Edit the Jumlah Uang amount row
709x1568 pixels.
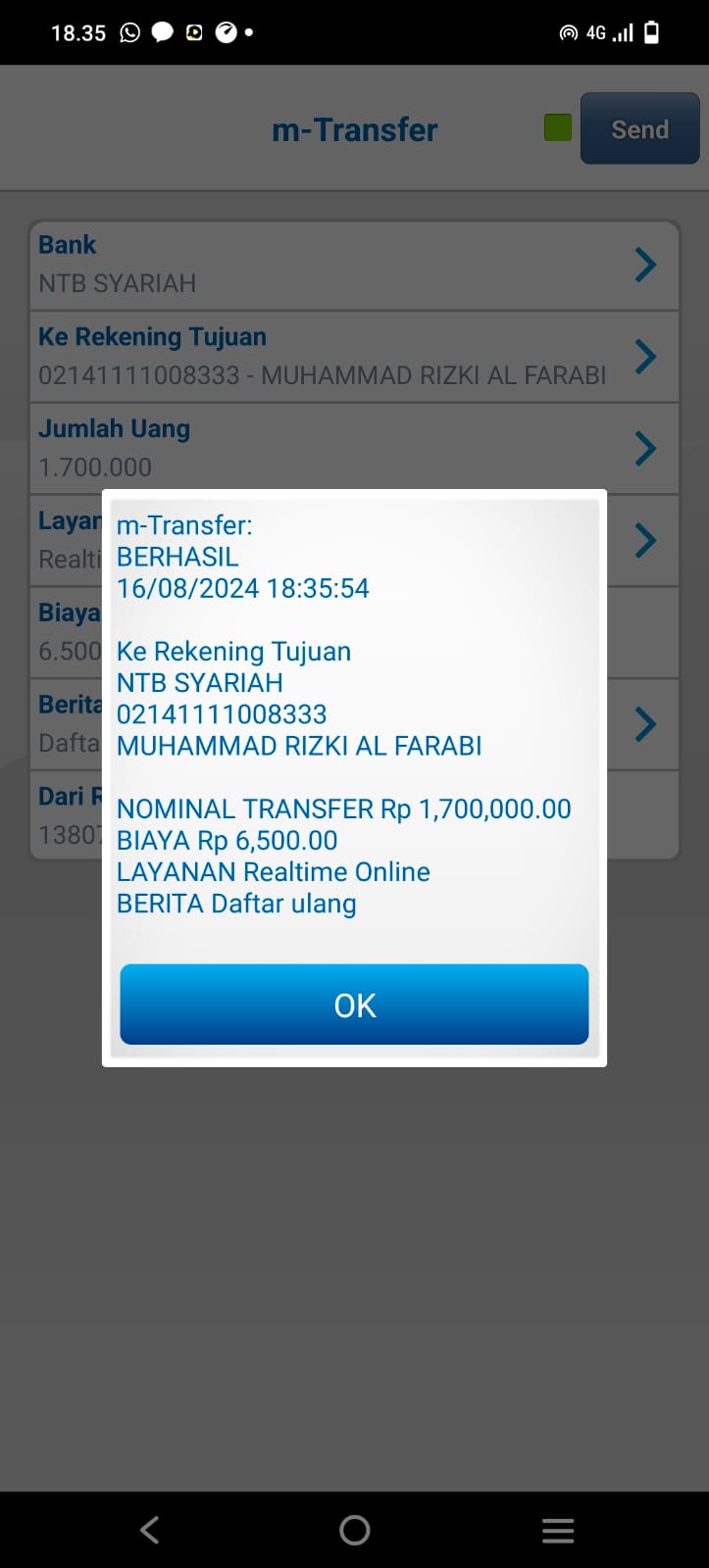353,448
